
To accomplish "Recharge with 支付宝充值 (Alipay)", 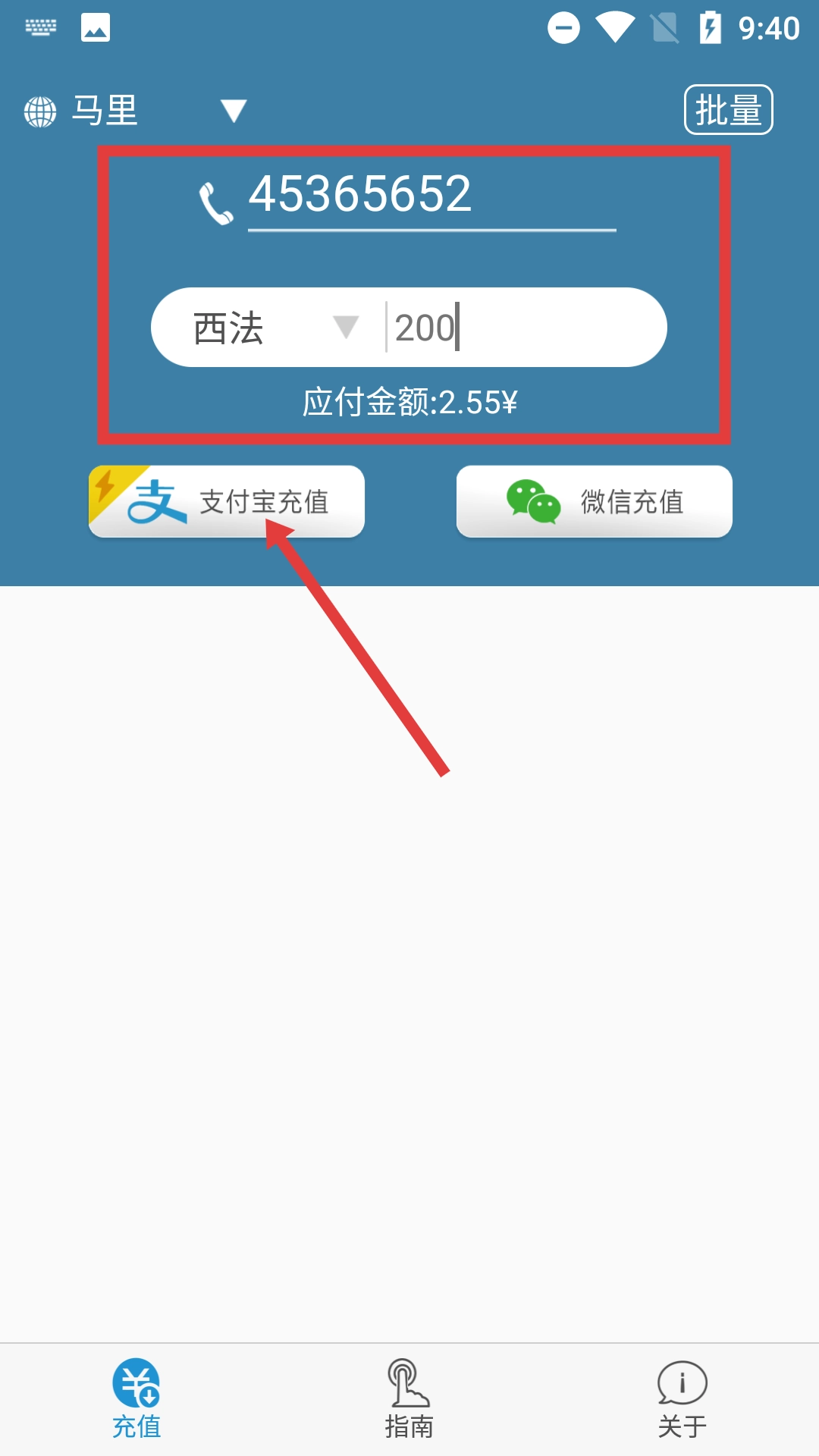I will point(227,501).
